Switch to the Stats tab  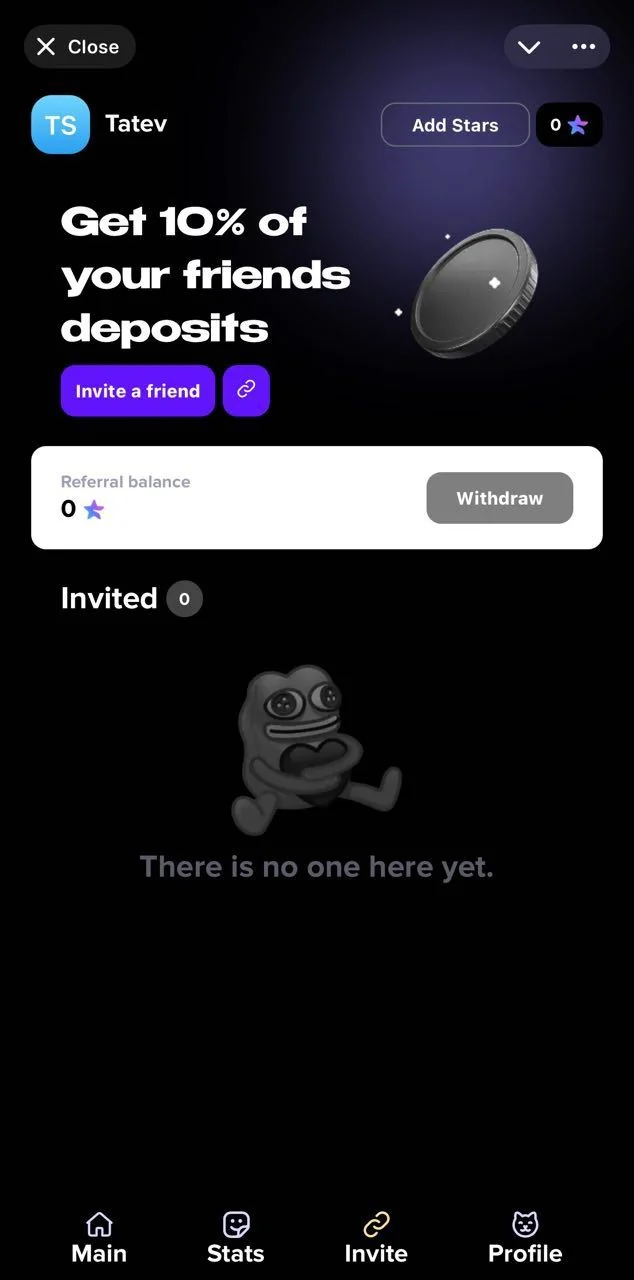click(236, 1238)
